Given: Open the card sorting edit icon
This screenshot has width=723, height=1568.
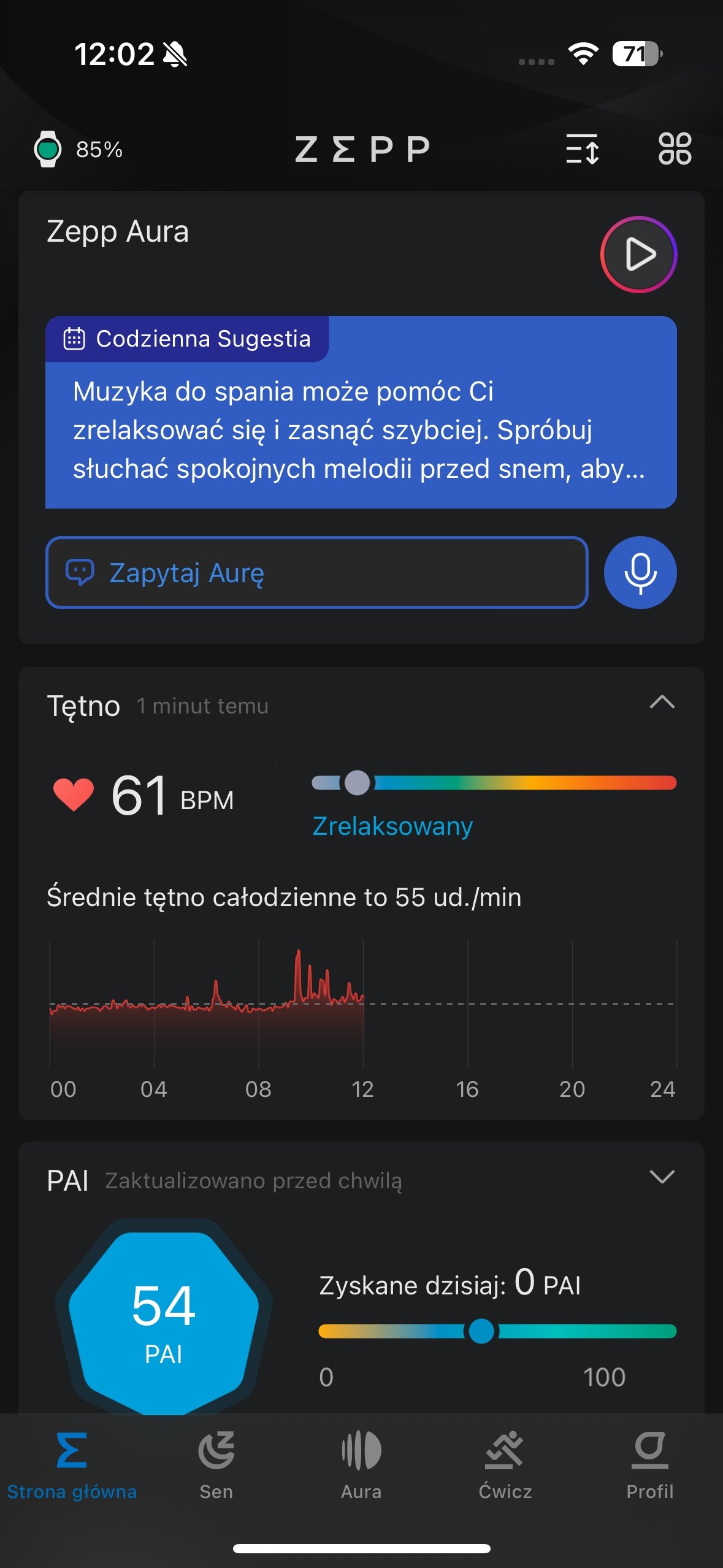Looking at the screenshot, I should pyautogui.click(x=582, y=149).
